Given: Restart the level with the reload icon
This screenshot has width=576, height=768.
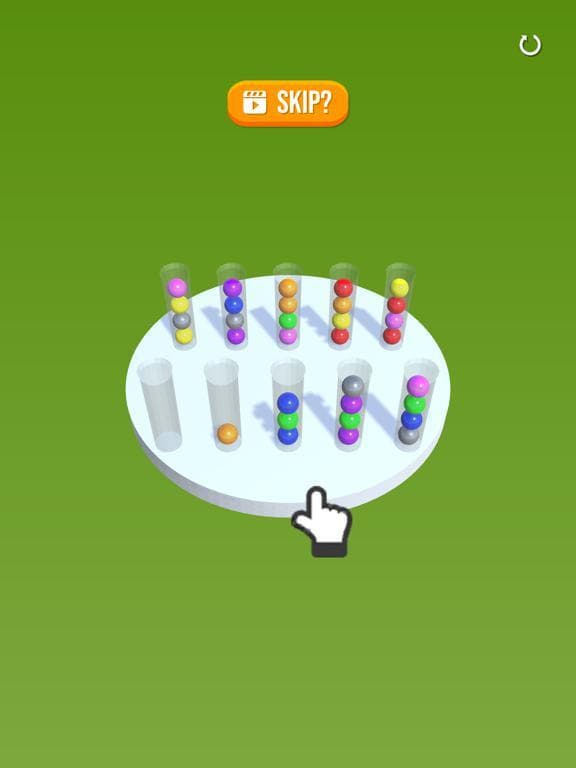Looking at the screenshot, I should (x=530, y=45).
